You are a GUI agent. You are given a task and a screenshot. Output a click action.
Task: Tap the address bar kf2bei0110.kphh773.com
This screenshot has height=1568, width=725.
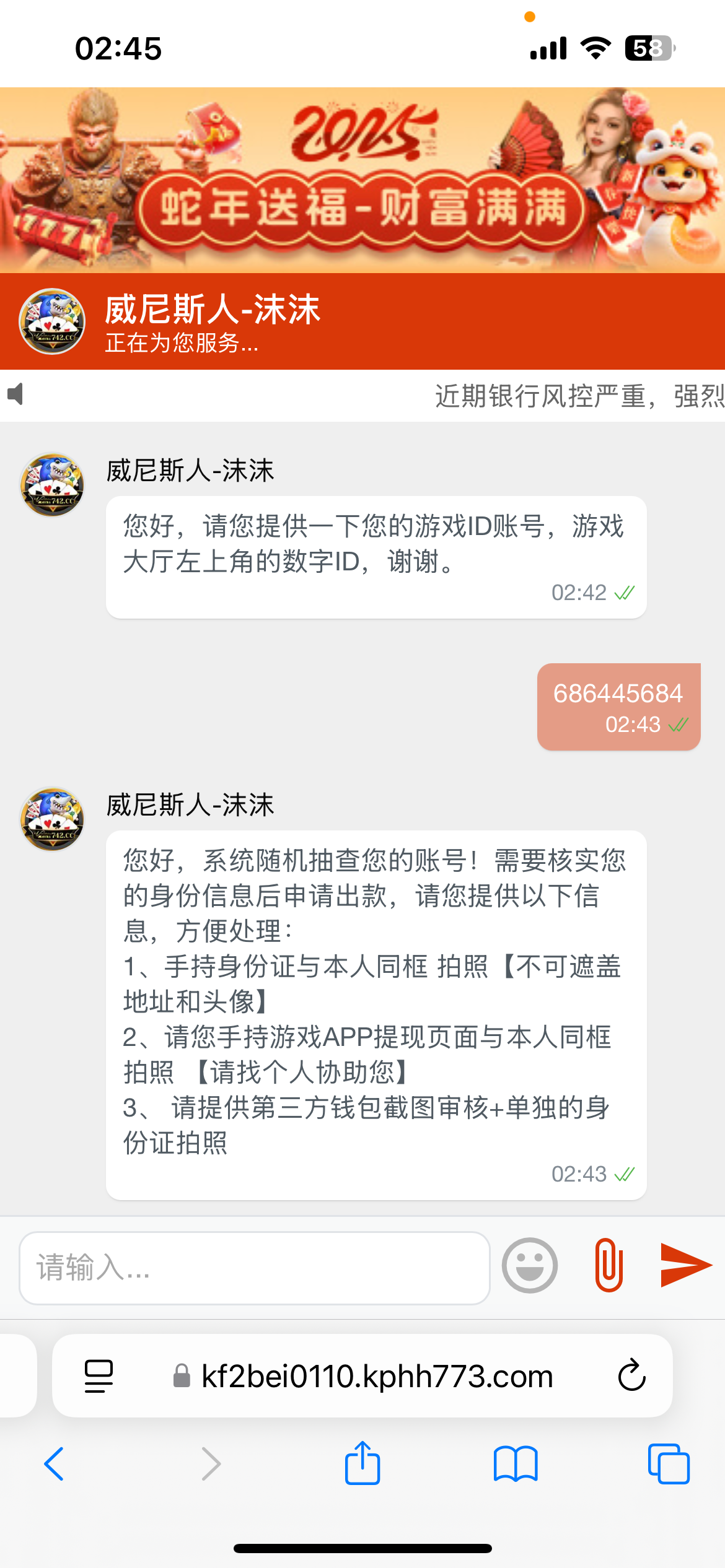click(362, 1376)
